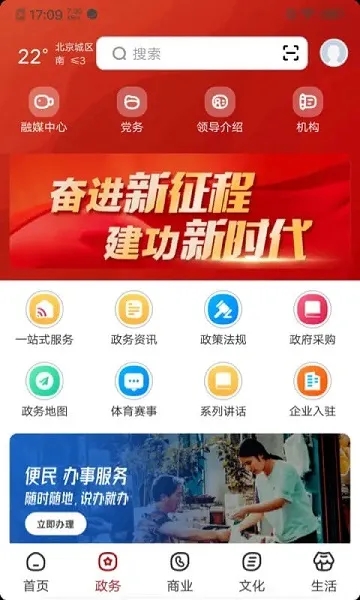Tap the 立即办理 button
The width and height of the screenshot is (360, 600).
(56, 524)
